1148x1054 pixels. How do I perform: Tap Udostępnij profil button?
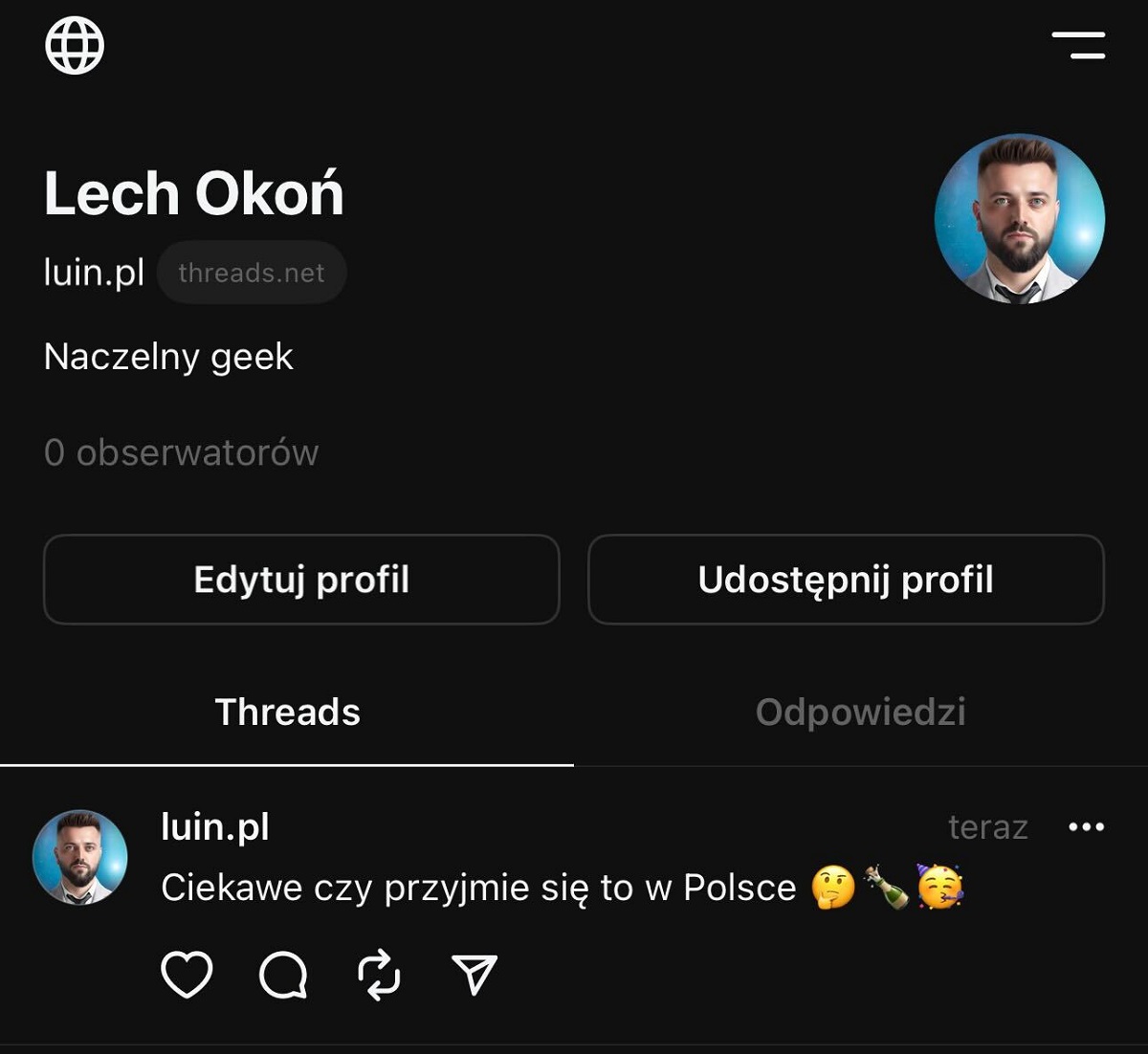(846, 580)
